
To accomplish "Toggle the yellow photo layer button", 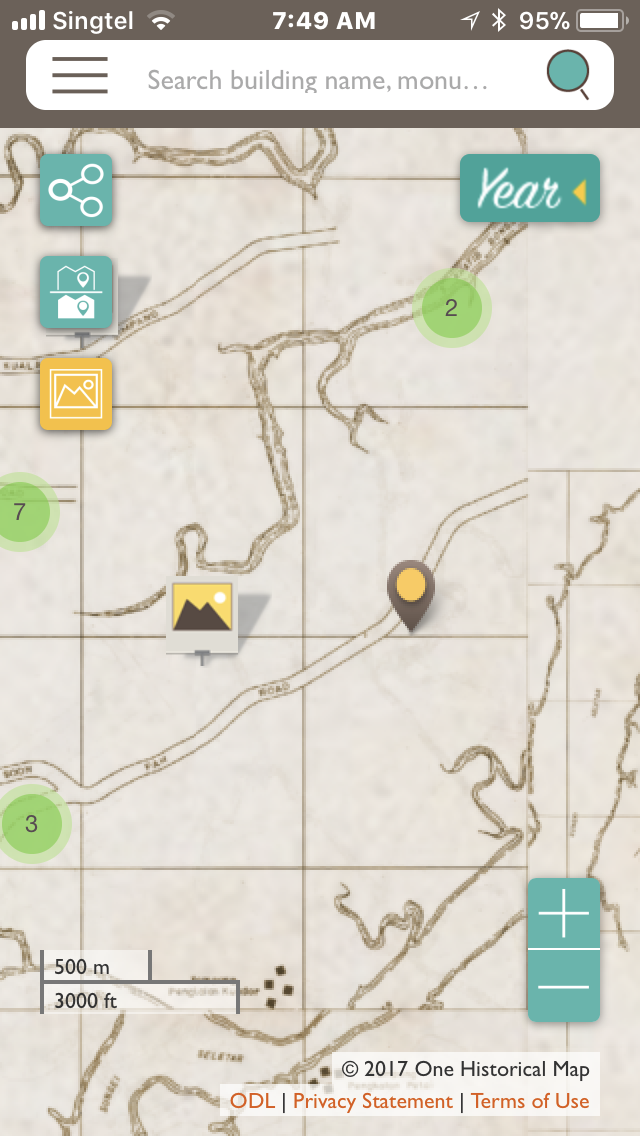I will click(76, 394).
